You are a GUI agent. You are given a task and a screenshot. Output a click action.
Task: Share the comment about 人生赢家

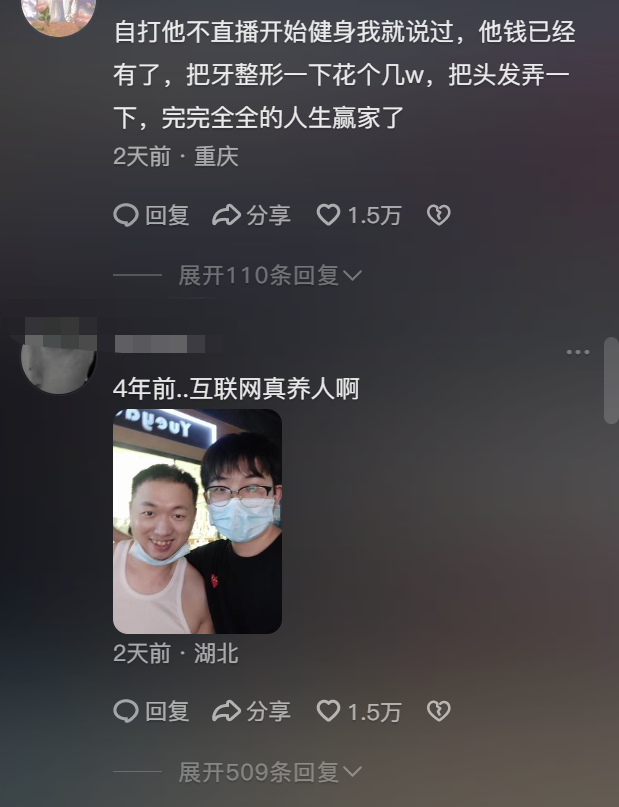pyautogui.click(x=251, y=215)
